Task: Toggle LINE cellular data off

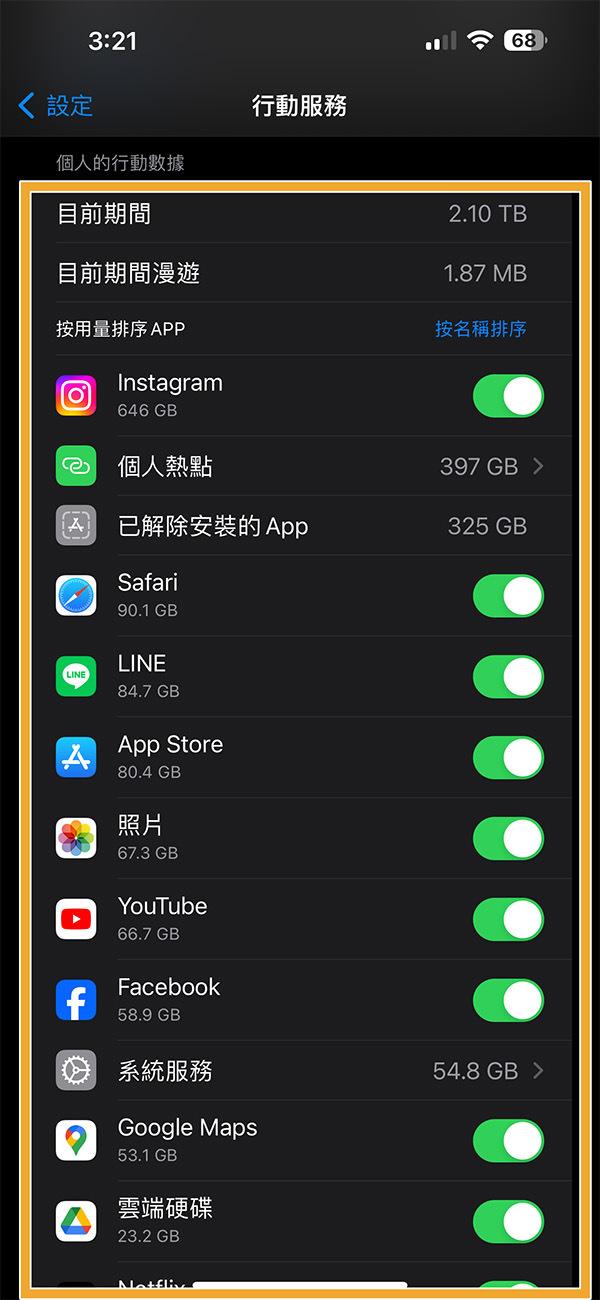Action: coord(508,677)
